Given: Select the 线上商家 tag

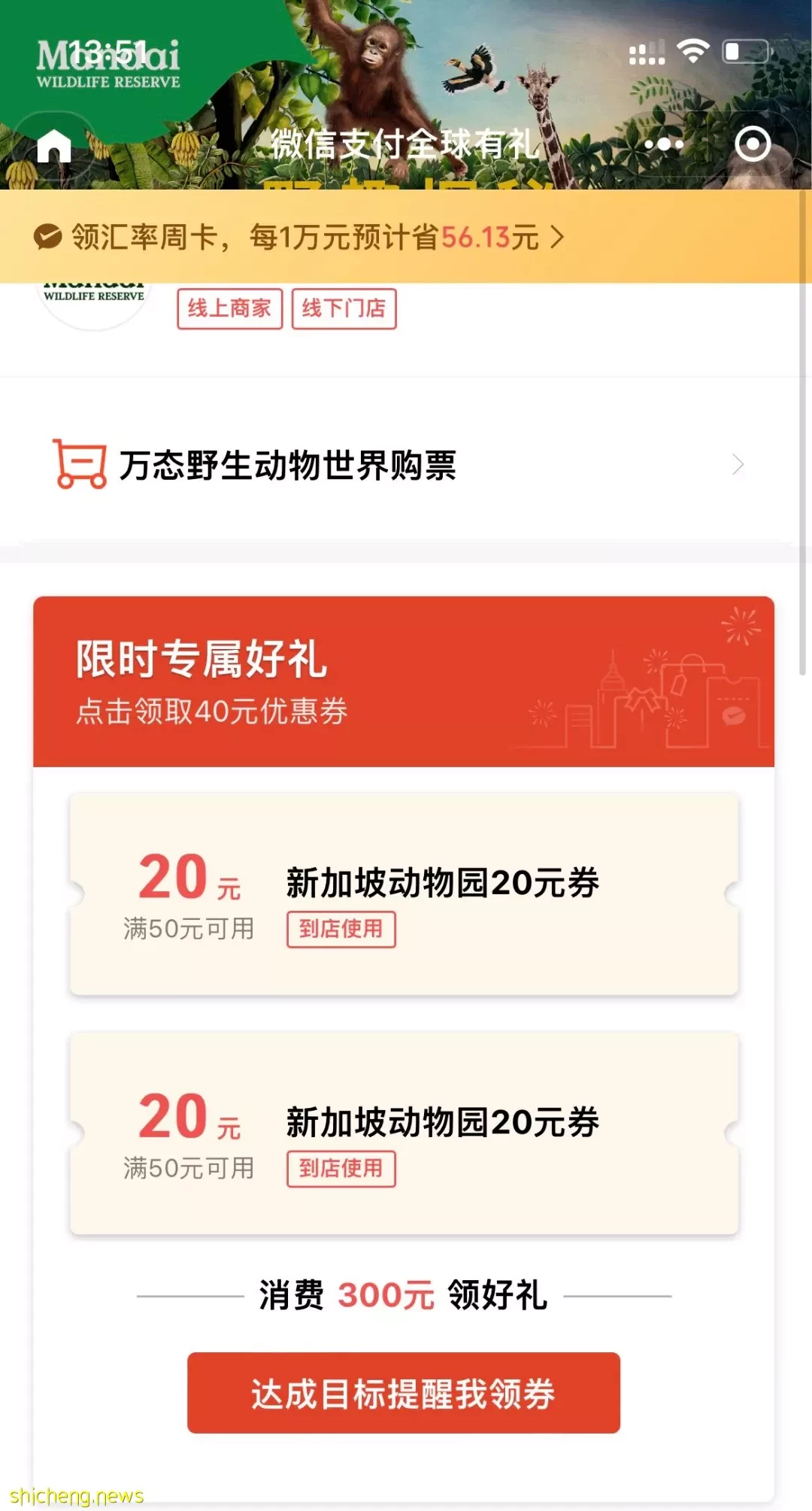Looking at the screenshot, I should coord(229,308).
